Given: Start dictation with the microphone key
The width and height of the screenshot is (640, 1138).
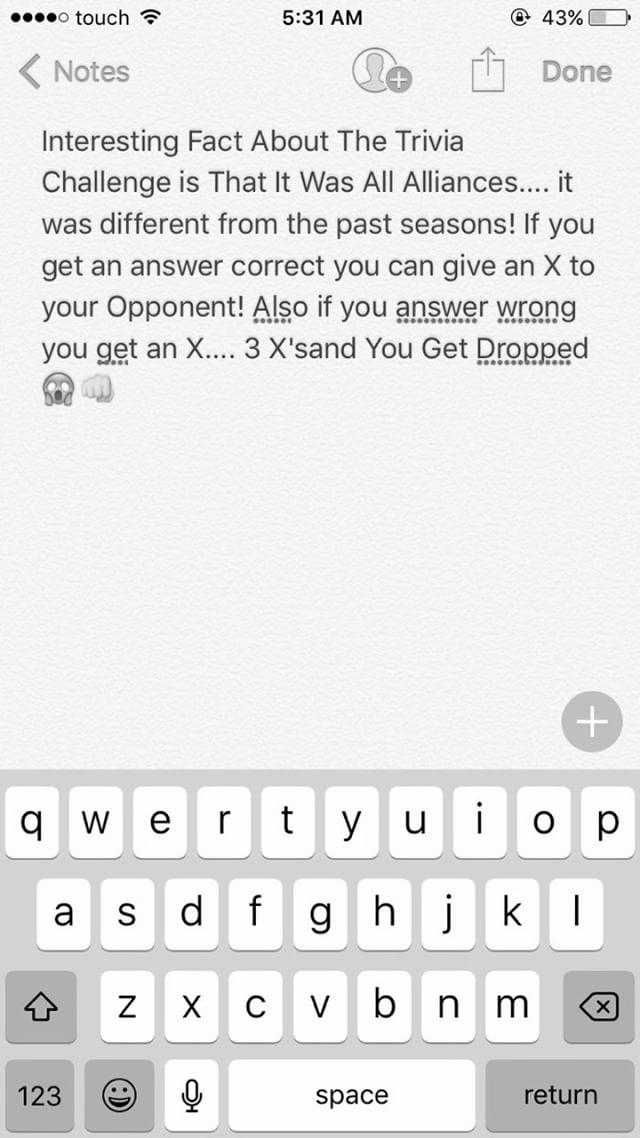Looking at the screenshot, I should pos(191,1095).
